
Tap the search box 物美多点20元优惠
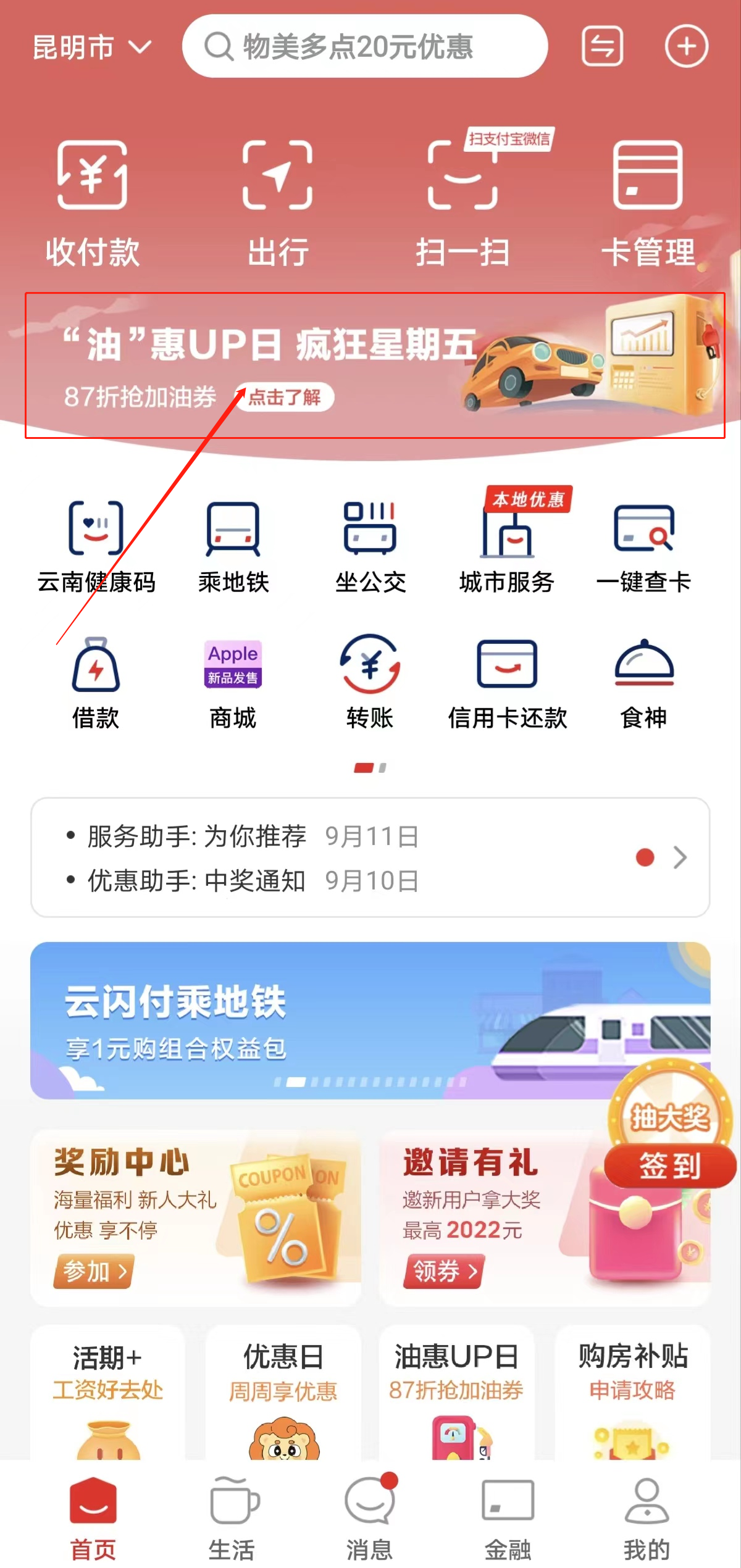pyautogui.click(x=364, y=46)
